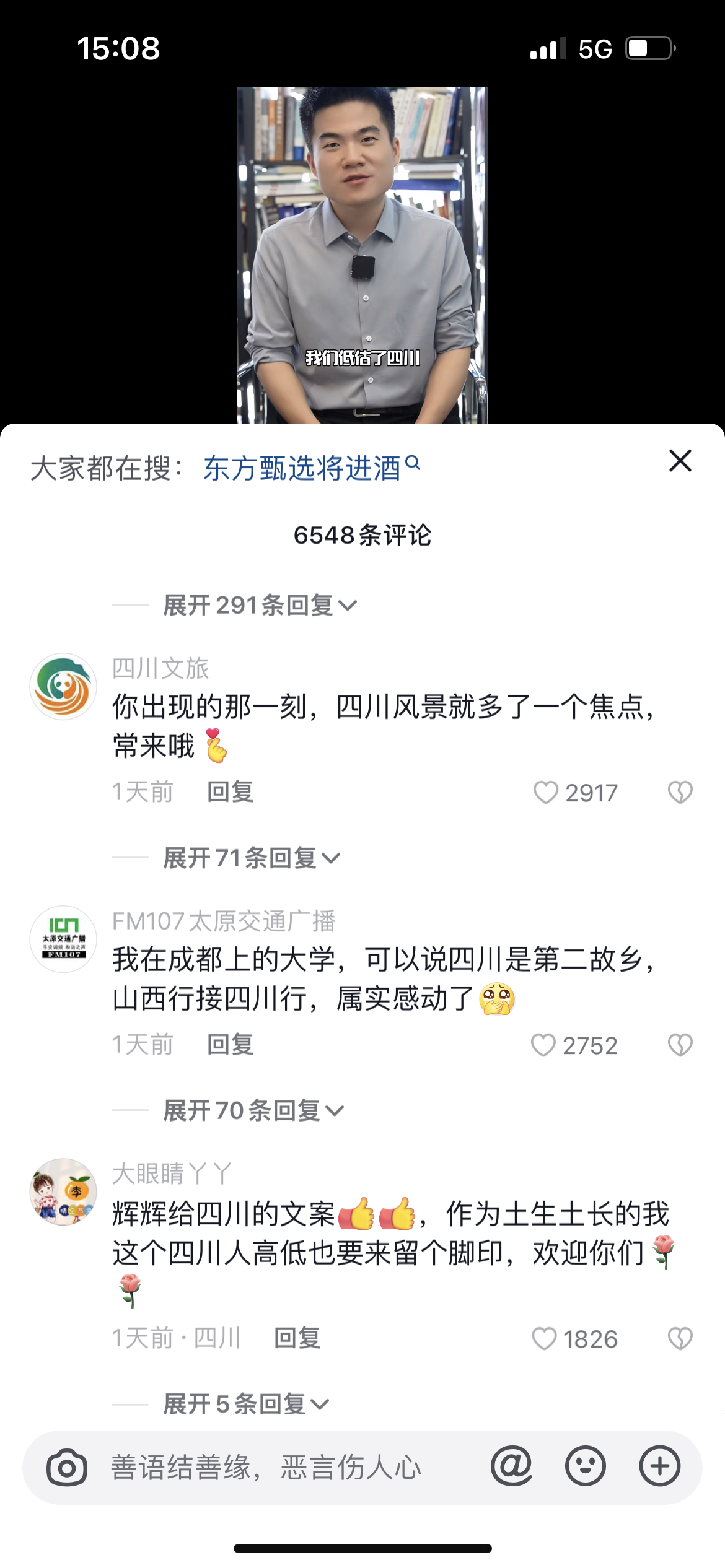Open 四川文旅 profile avatar

pyautogui.click(x=63, y=686)
